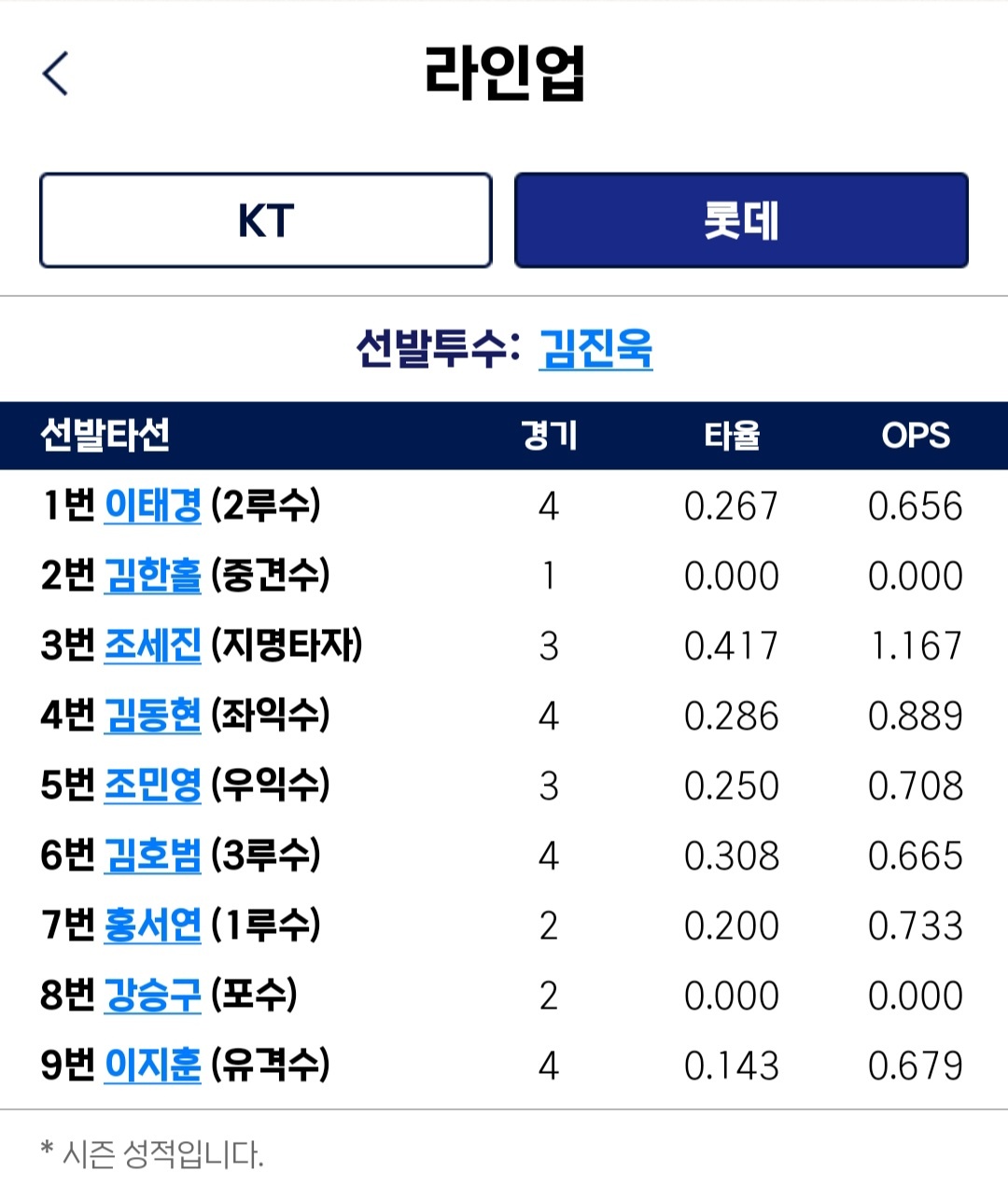1008x1199 pixels.
Task: Open leadoff hitter 이태경's player page
Action: click(153, 506)
